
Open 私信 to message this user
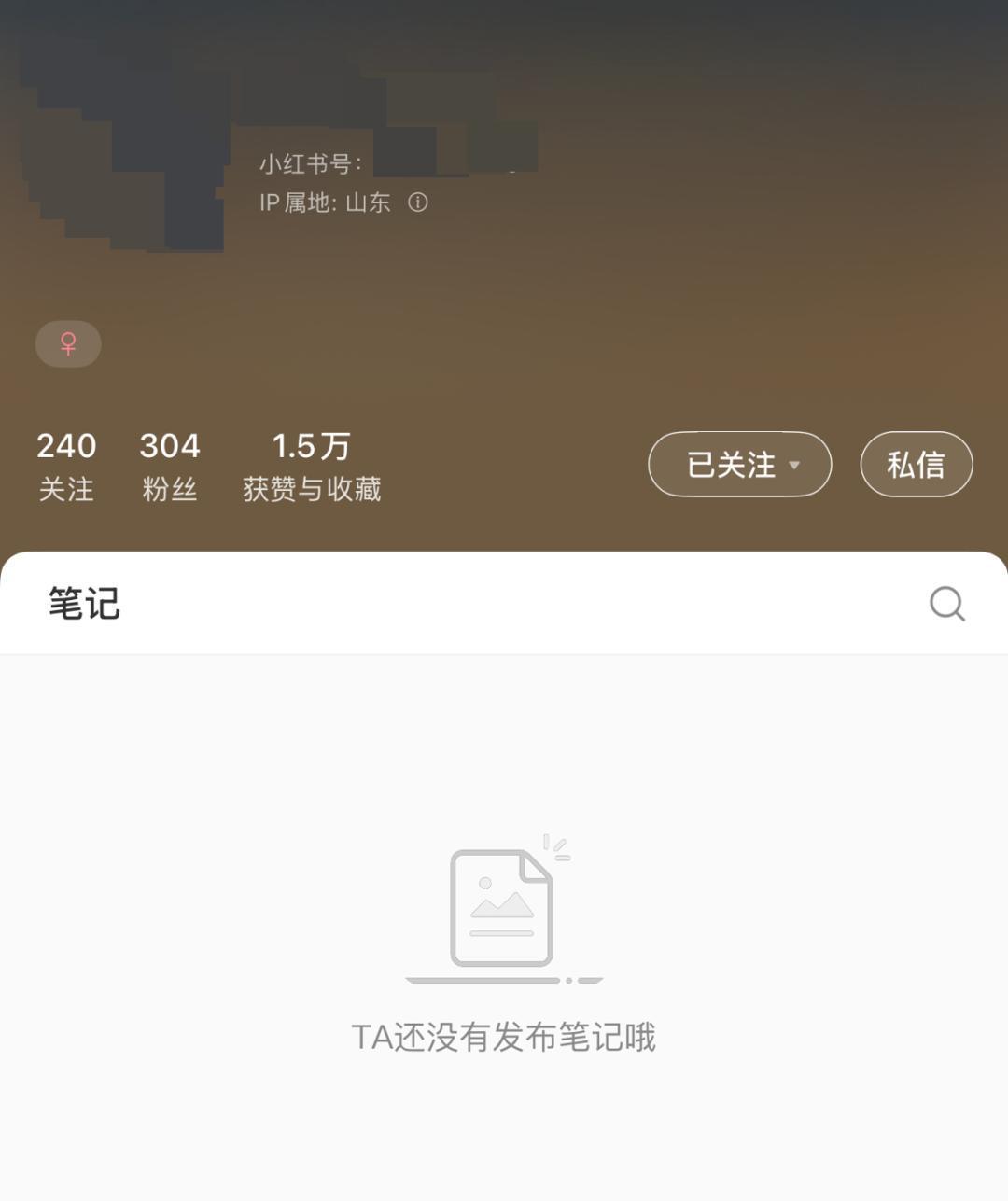pos(916,464)
